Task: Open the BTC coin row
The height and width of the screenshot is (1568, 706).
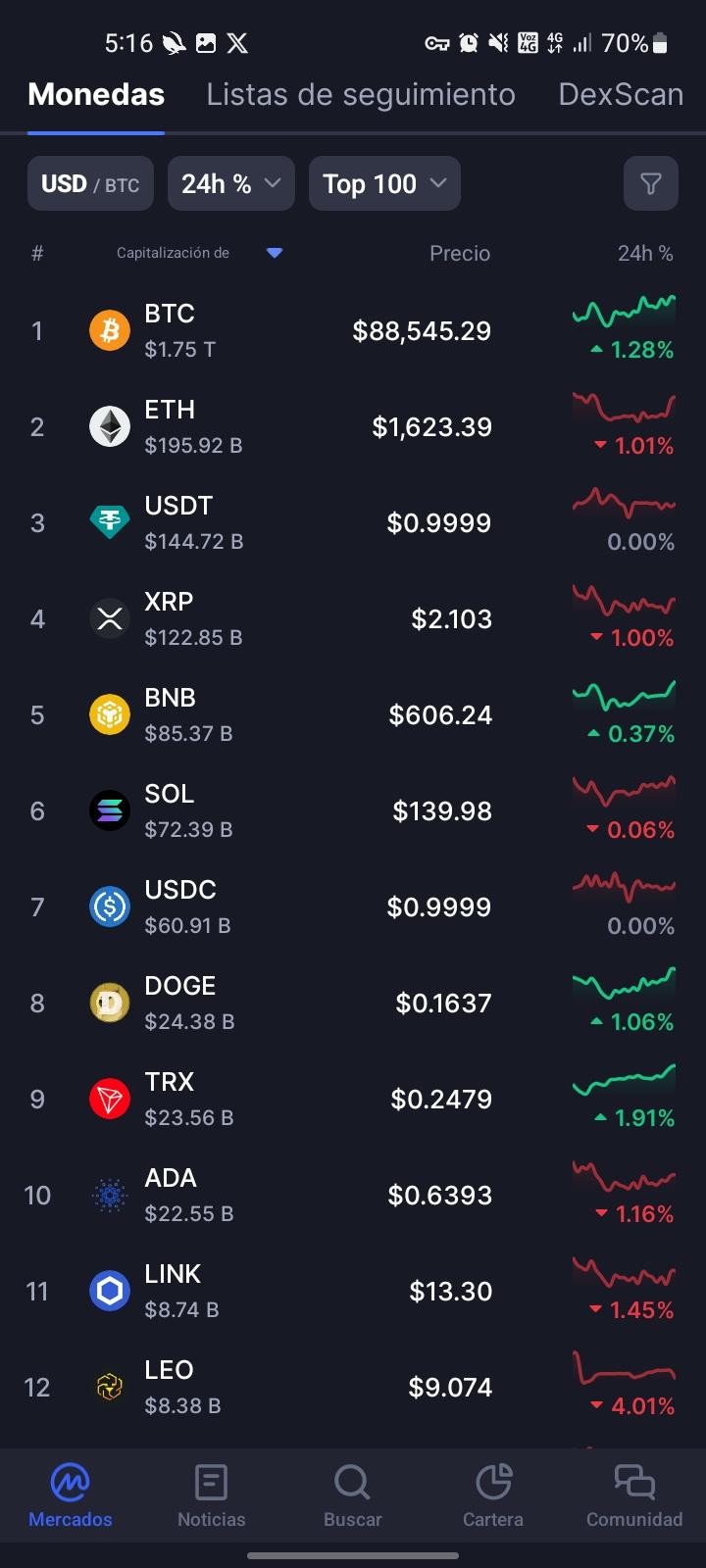Action: tap(353, 331)
